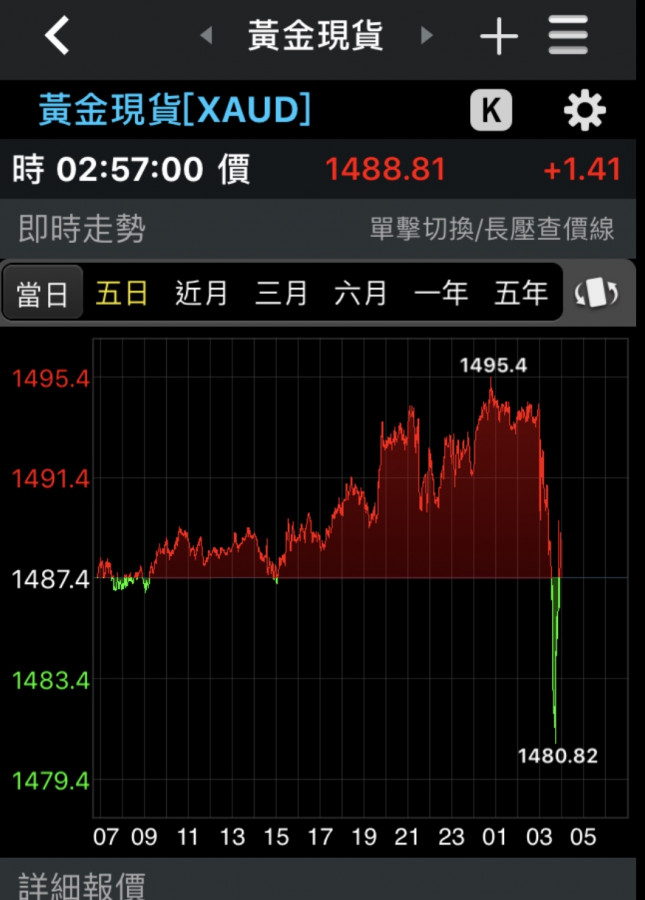Screen dimensions: 645x900
Task: View the 五年 chart range
Action: coord(521,293)
